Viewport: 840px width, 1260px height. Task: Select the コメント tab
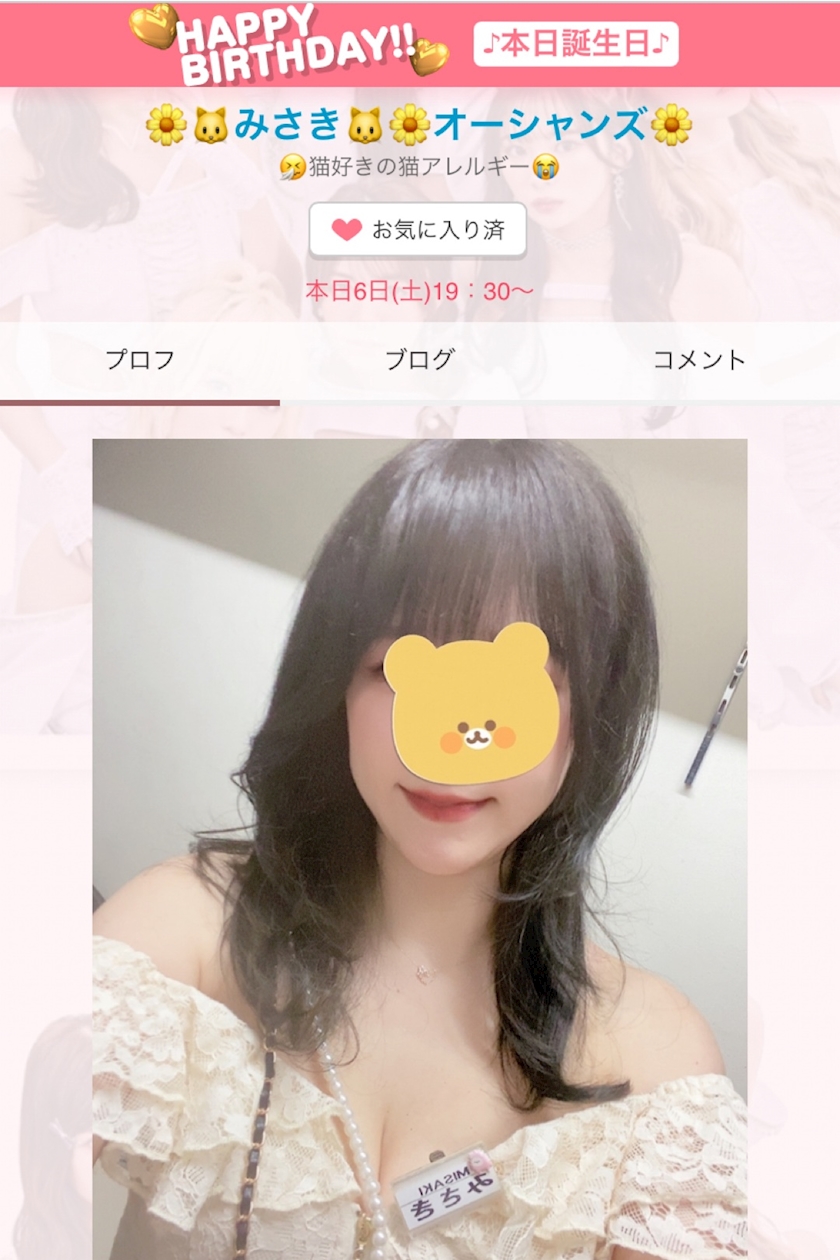(699, 361)
